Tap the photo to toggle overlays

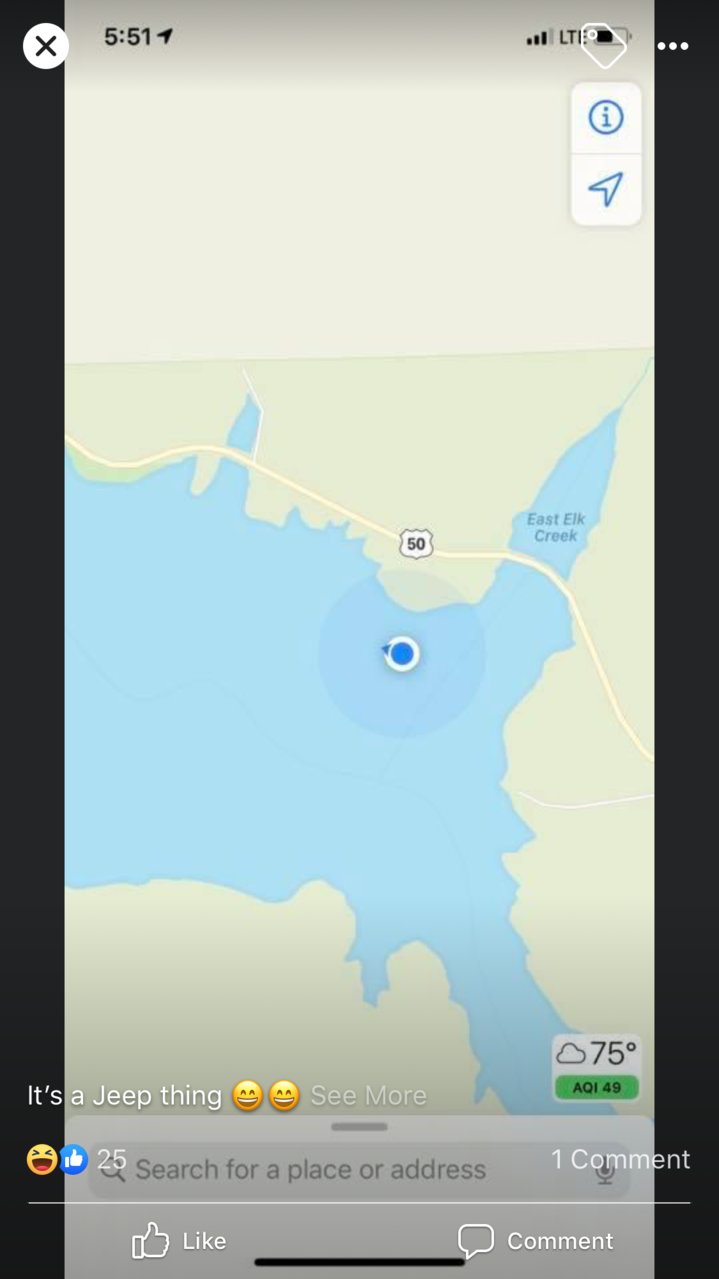coord(360,600)
